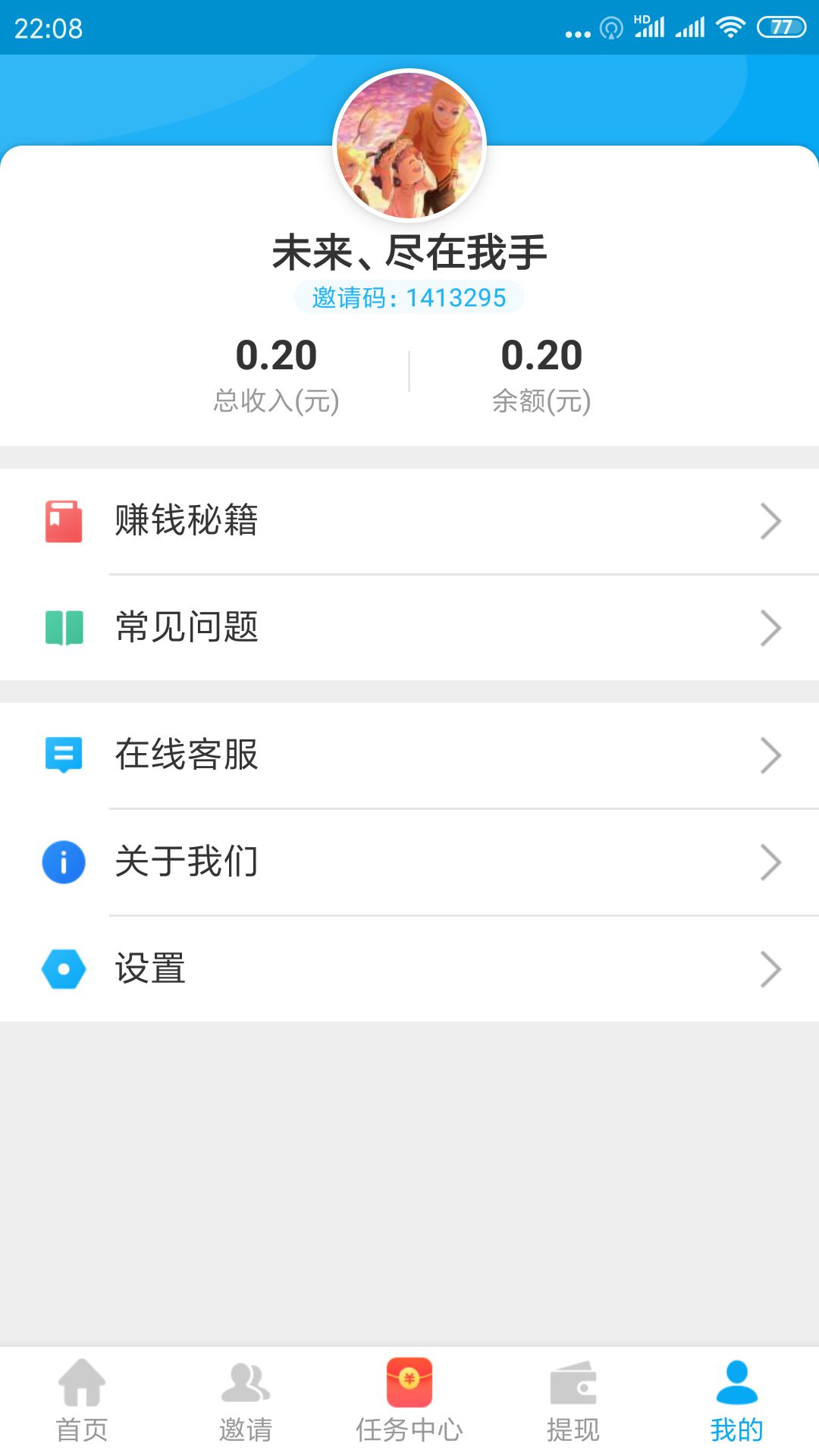Click the invite code 1413295 label

(408, 297)
